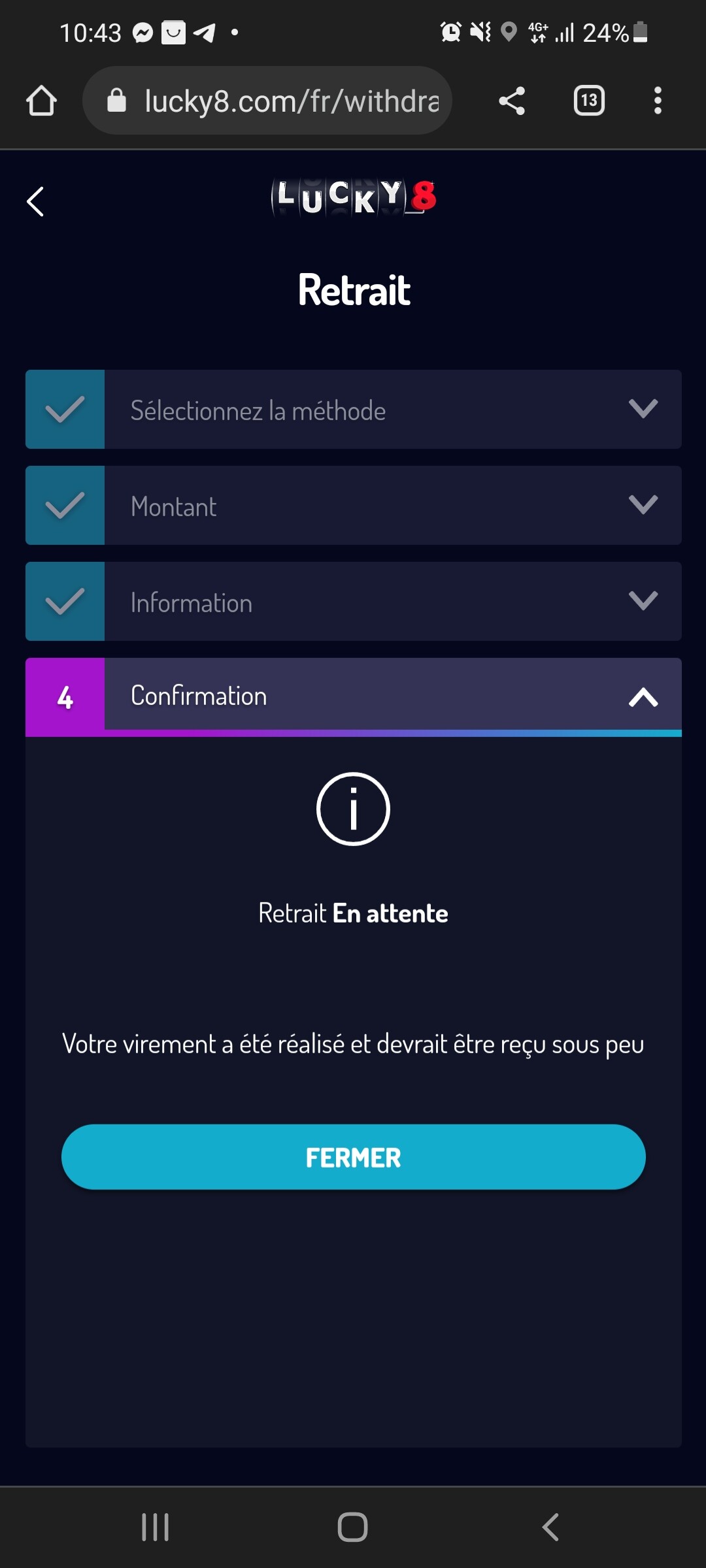Open the browser home page
This screenshot has width=706, height=1568.
(41, 101)
